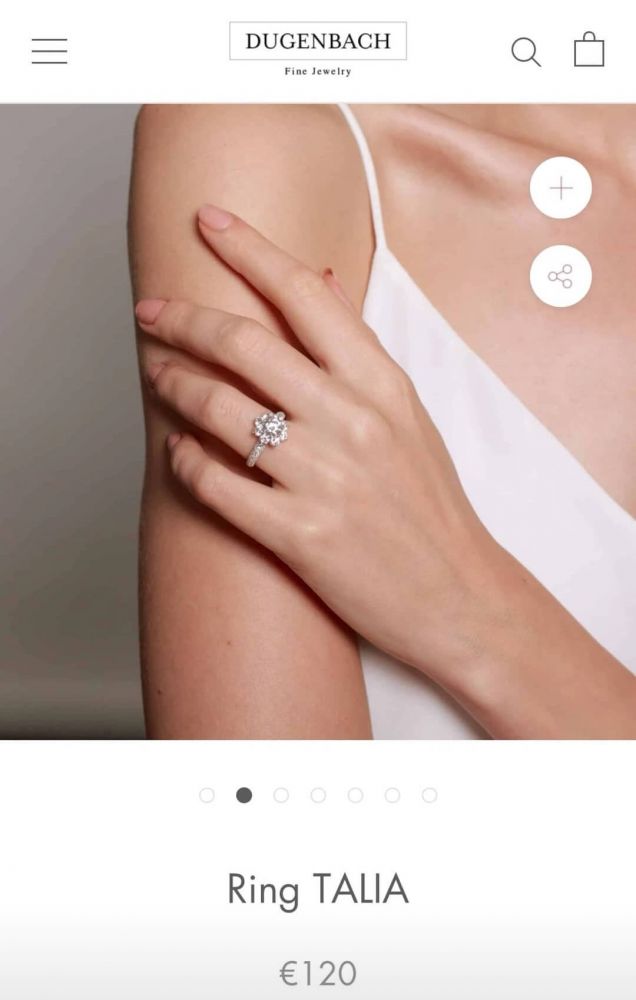636x1000 pixels.
Task: Open the search icon
Action: (525, 52)
